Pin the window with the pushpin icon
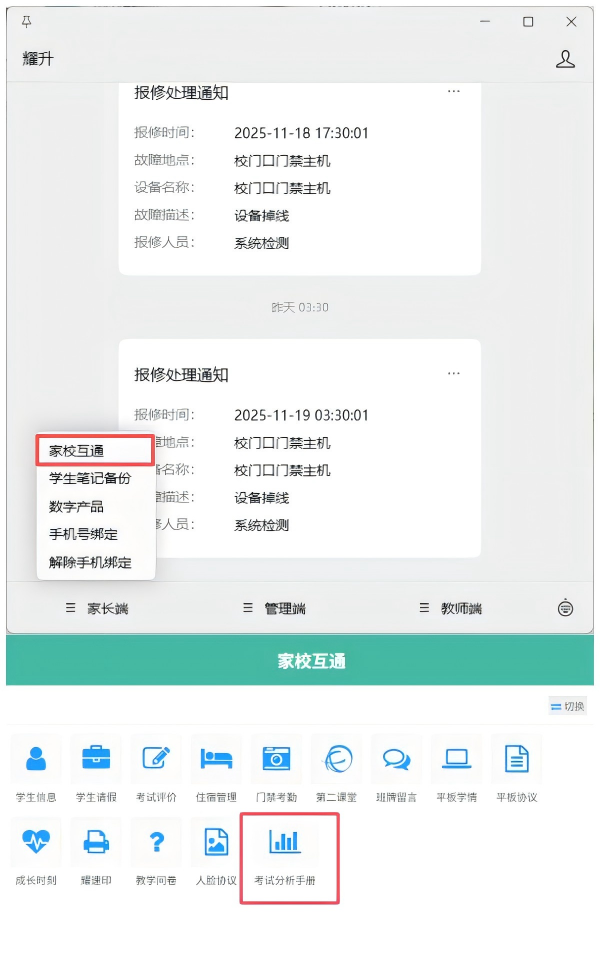 [x=27, y=21]
